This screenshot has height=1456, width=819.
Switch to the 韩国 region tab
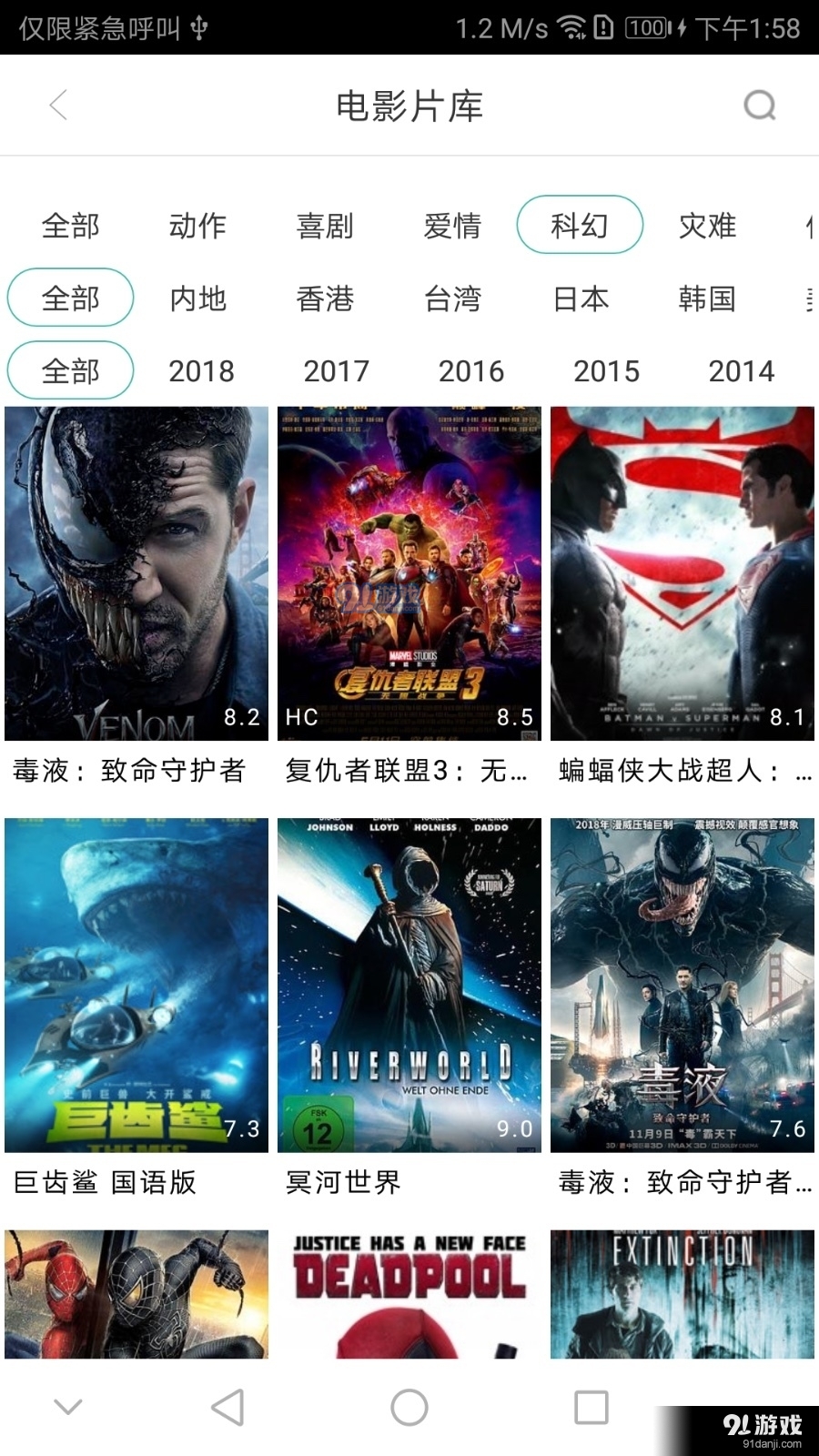coord(709,298)
